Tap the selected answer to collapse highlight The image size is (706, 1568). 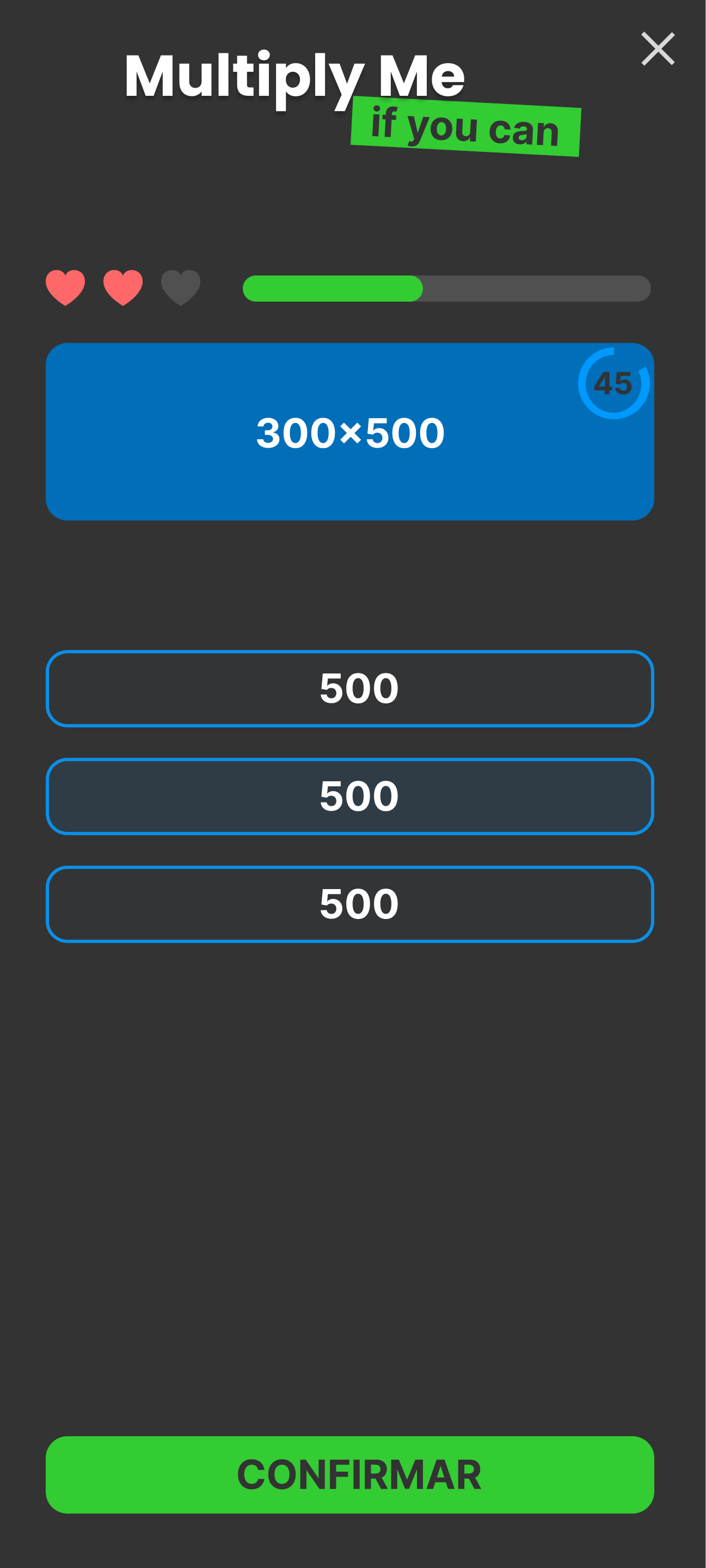click(350, 795)
